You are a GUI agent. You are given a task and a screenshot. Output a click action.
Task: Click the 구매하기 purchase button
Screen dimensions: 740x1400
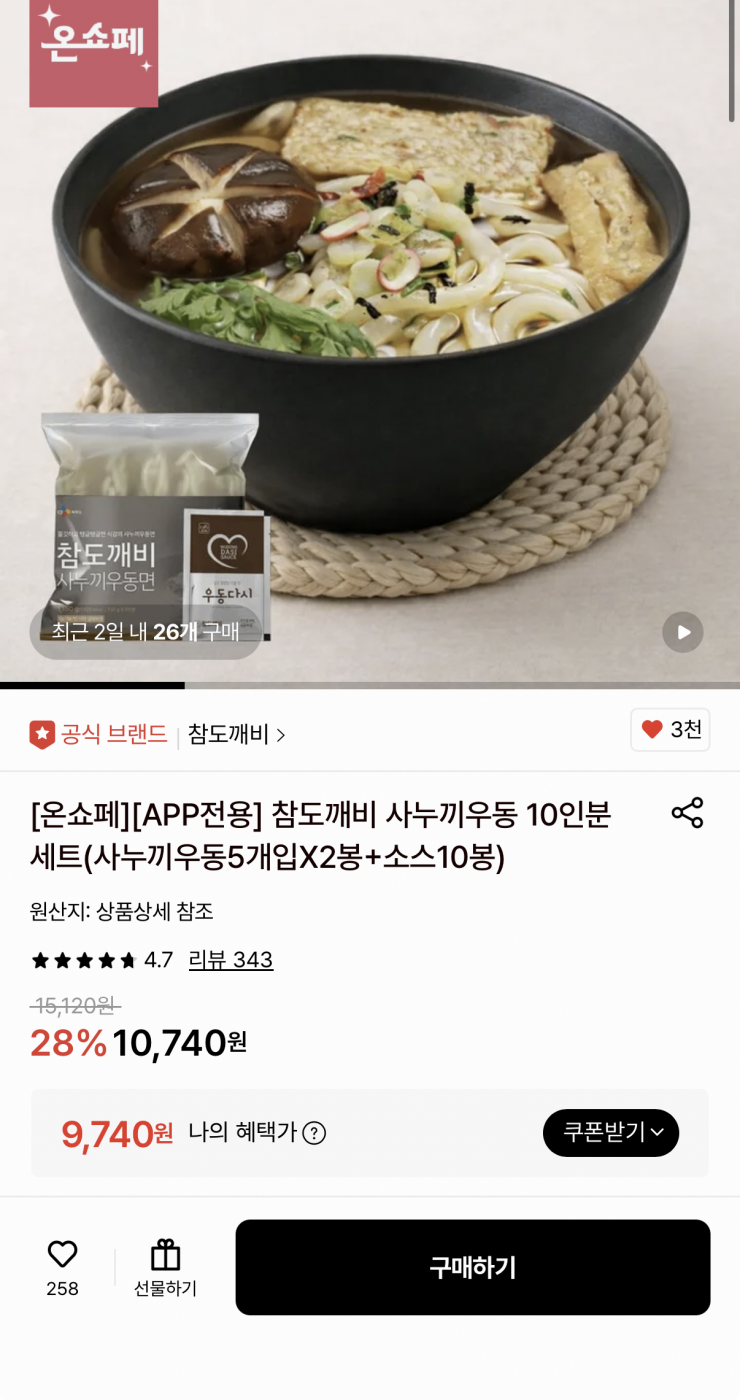click(x=472, y=1267)
